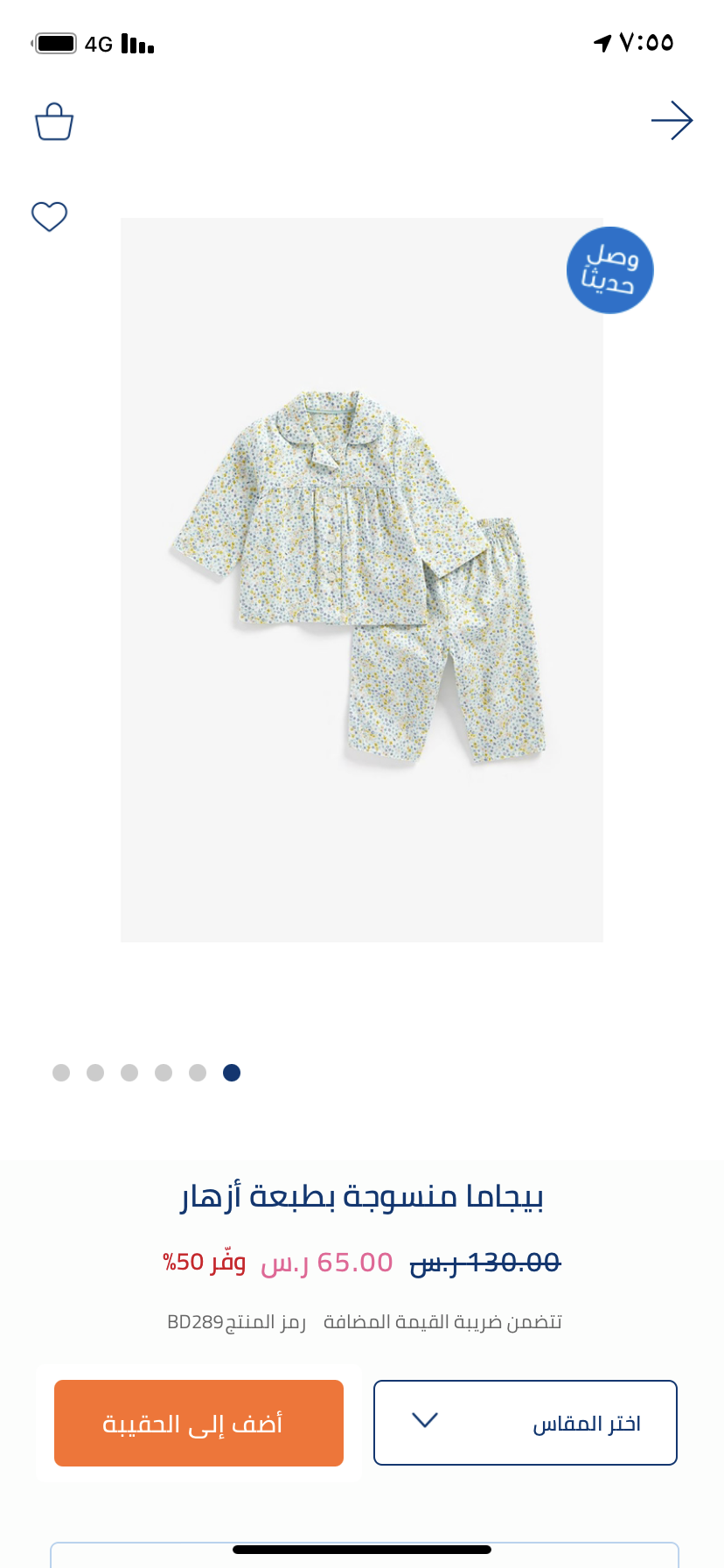View the floral pajama product image
724x1568 pixels.
tap(362, 580)
